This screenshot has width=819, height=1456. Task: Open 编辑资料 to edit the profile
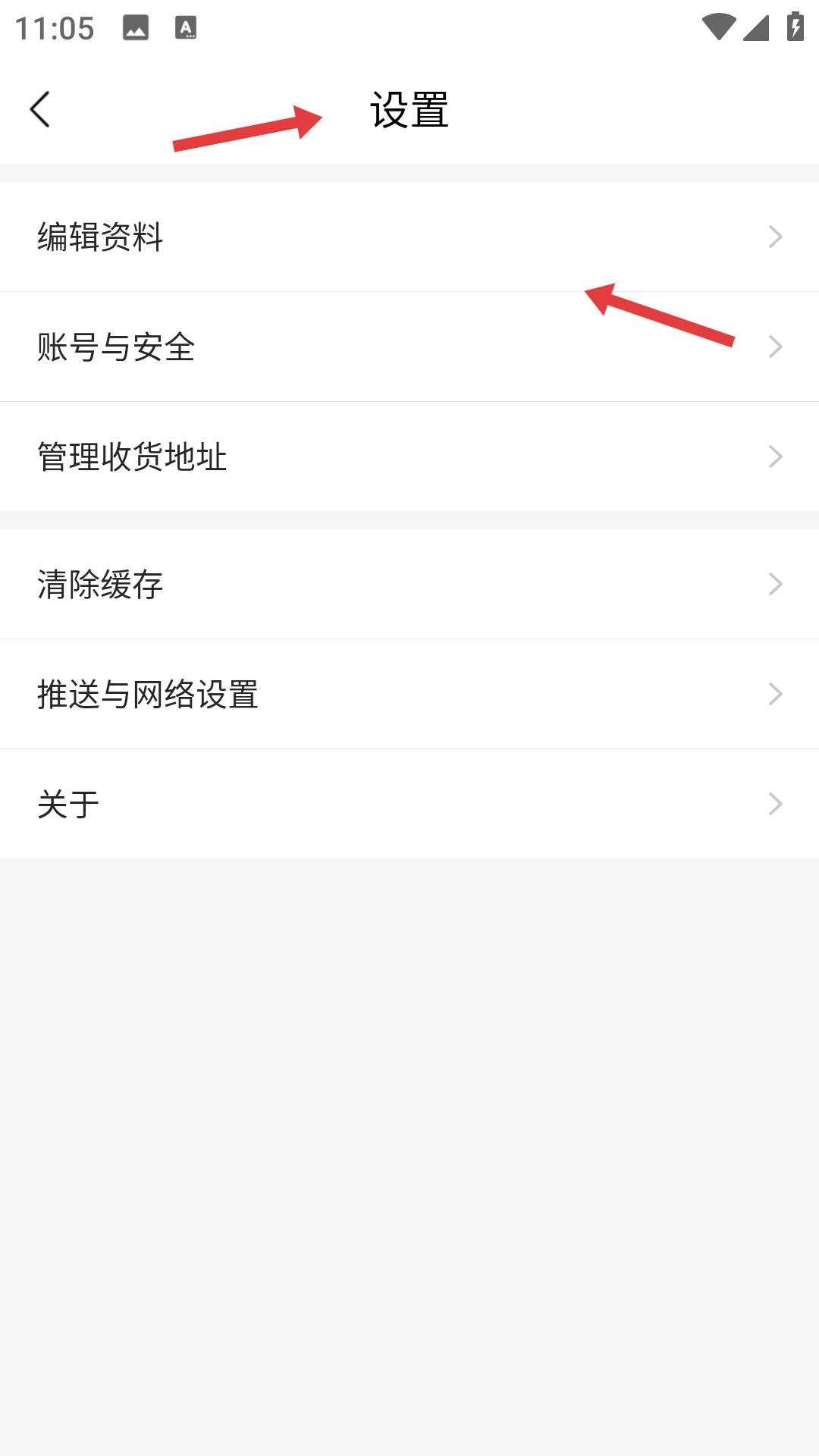point(409,237)
